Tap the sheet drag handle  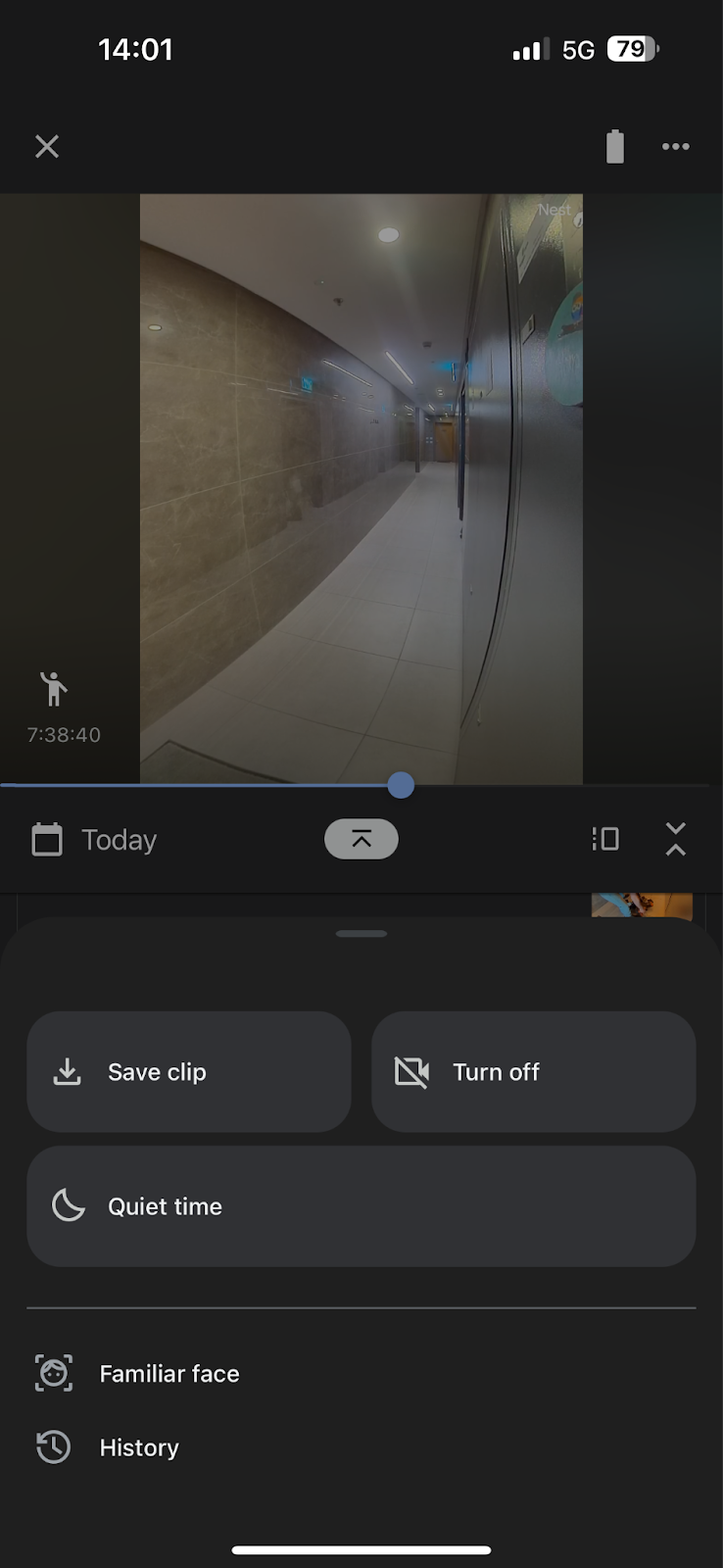[361, 934]
